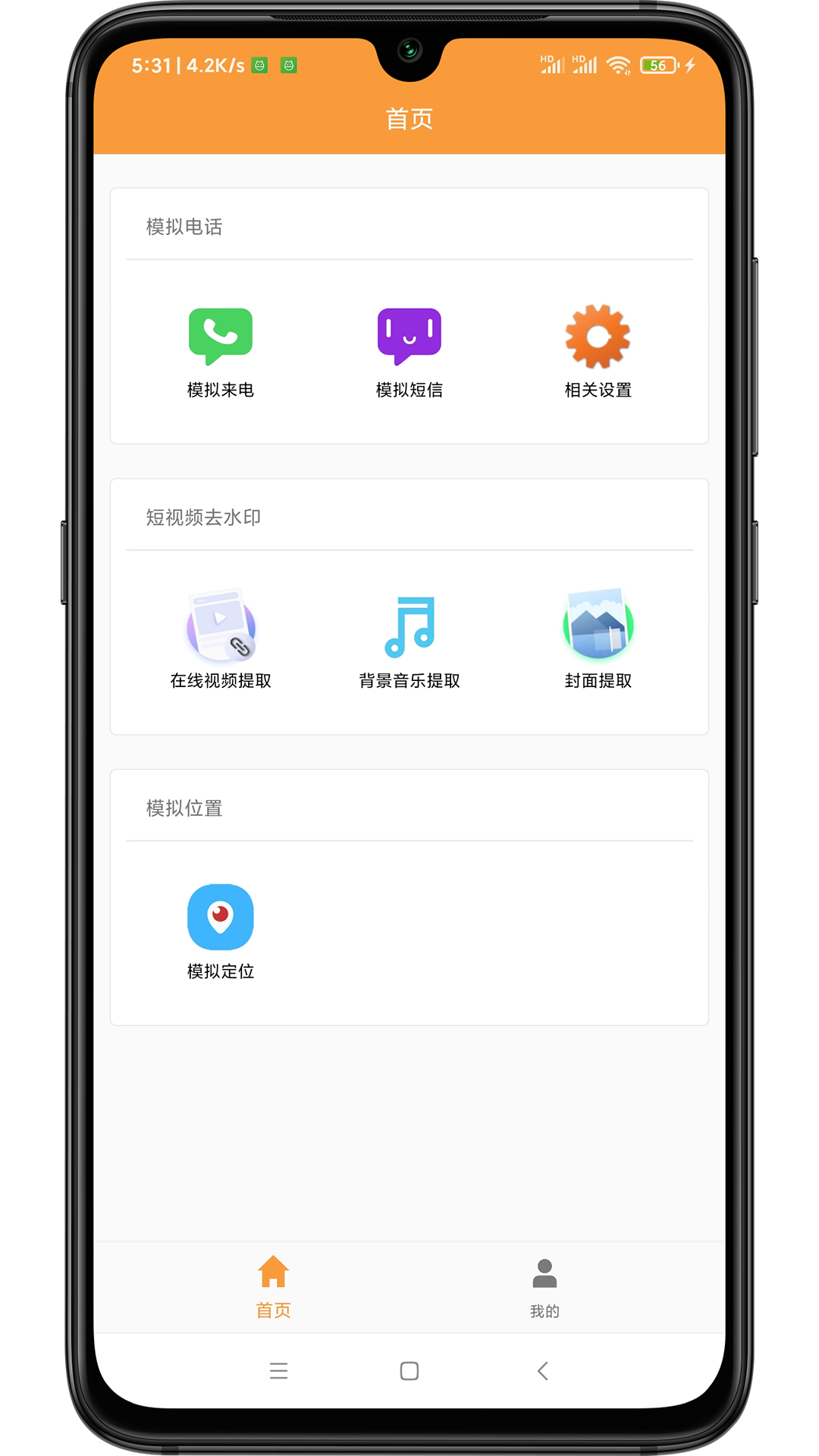This screenshot has height=1456, width=819.
Task: Tap the system back arrow
Action: pos(542,1370)
